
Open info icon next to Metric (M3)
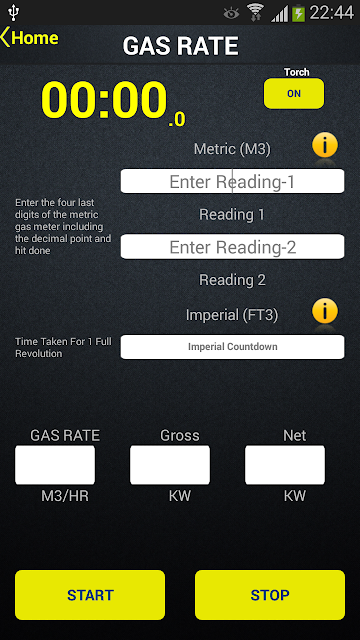click(325, 145)
